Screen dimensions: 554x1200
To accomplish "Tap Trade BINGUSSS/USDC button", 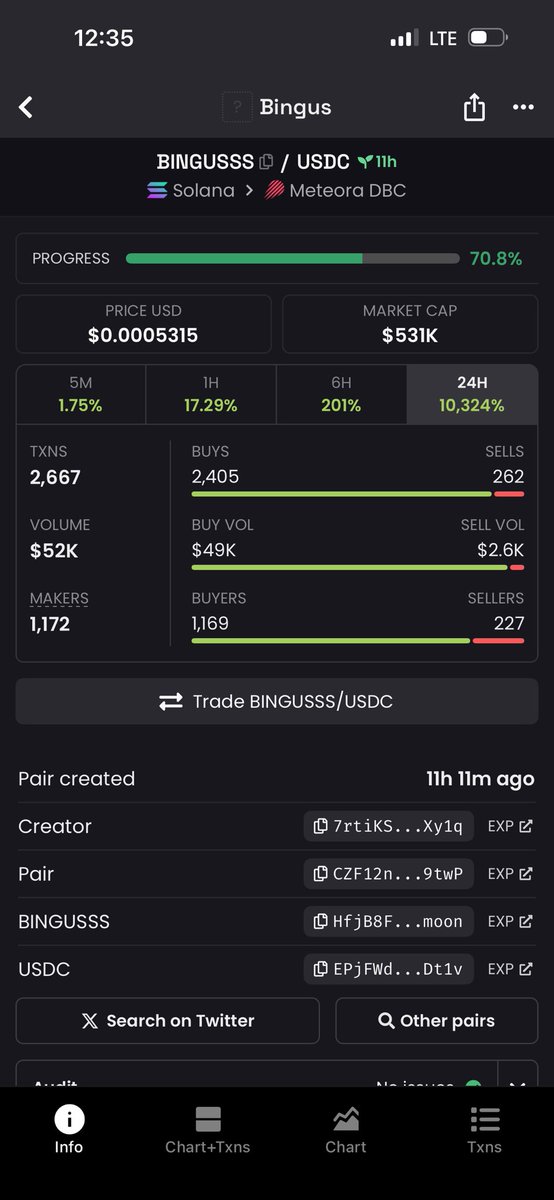I will click(277, 701).
